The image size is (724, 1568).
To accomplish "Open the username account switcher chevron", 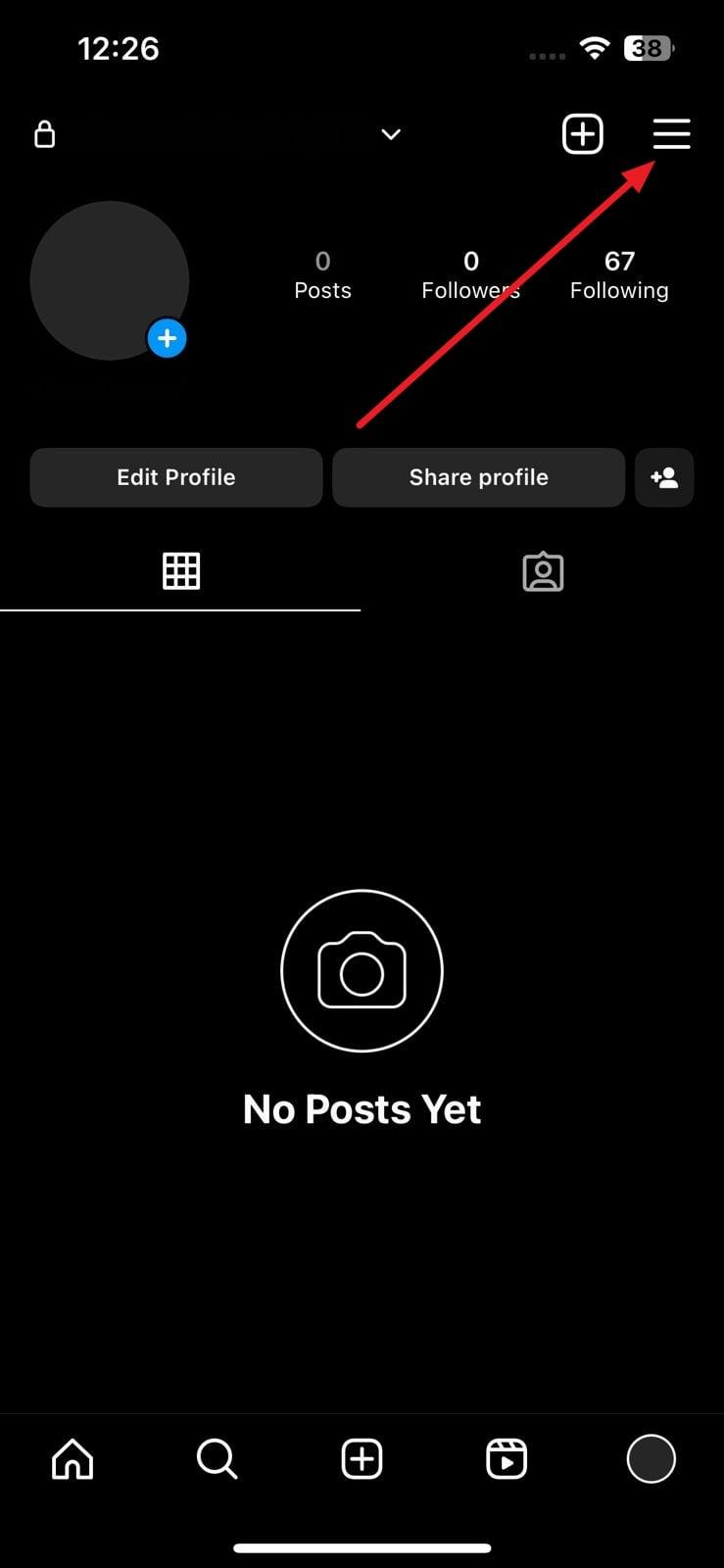I will click(x=391, y=134).
